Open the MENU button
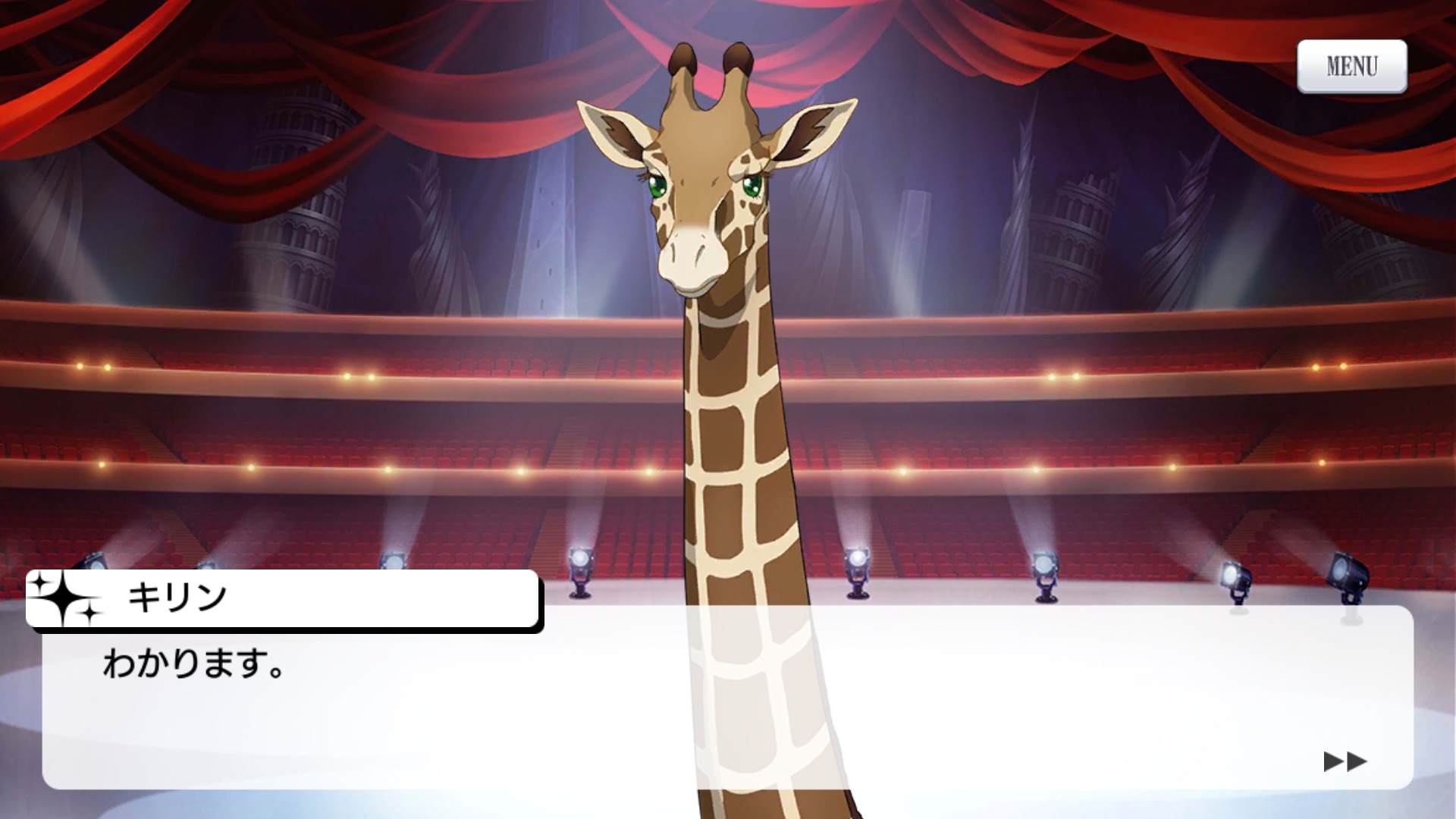This screenshot has height=819, width=1456. 1351,67
